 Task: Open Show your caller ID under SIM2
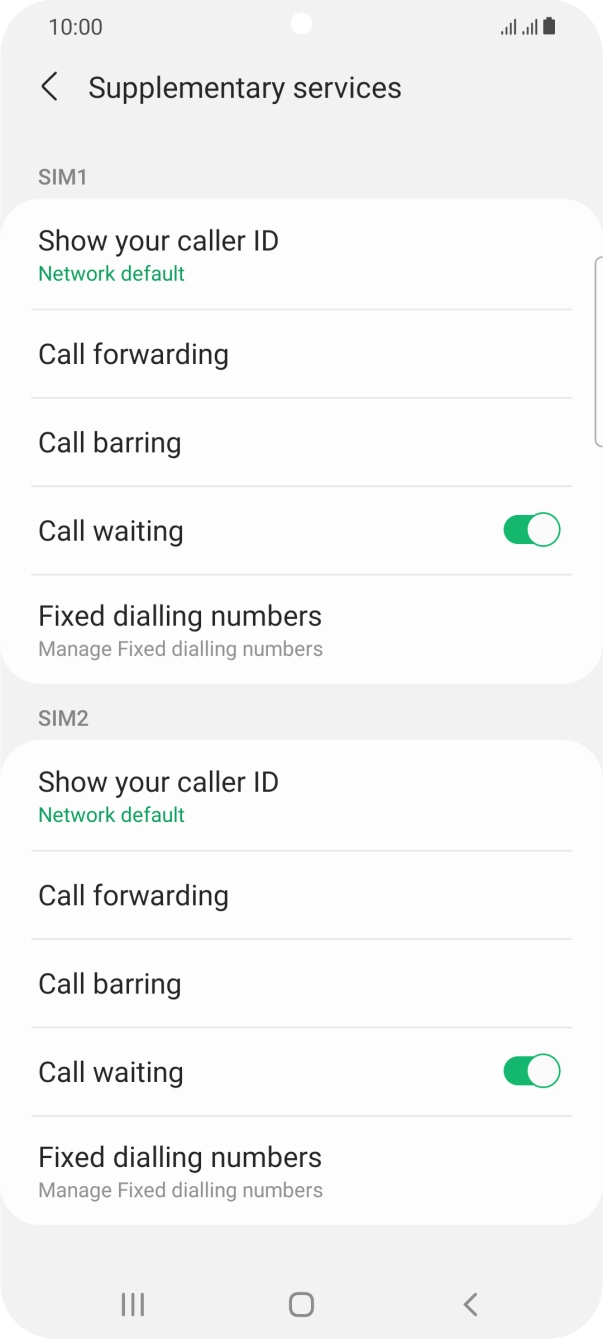coord(301,796)
